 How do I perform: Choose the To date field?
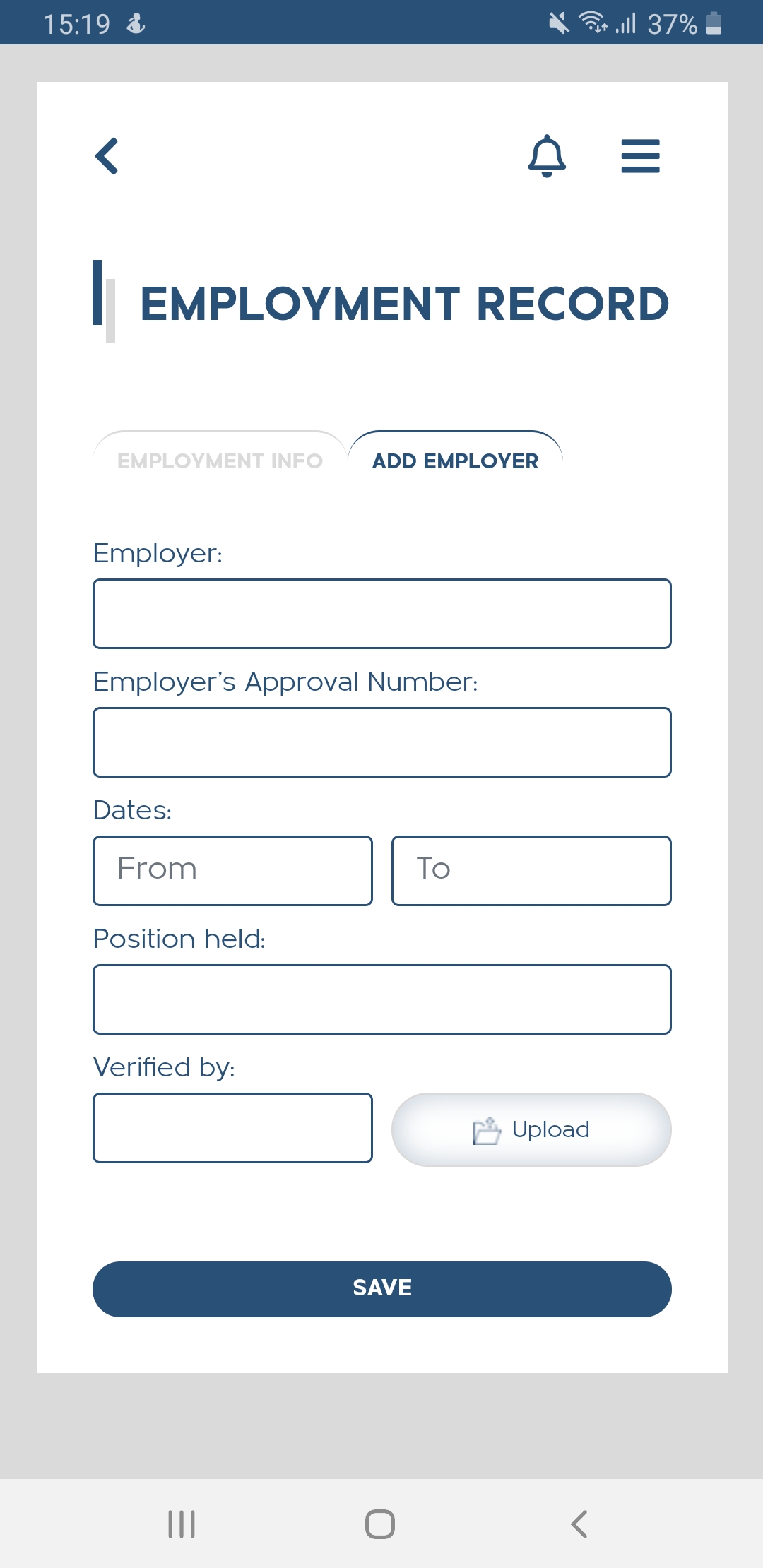pyautogui.click(x=531, y=871)
